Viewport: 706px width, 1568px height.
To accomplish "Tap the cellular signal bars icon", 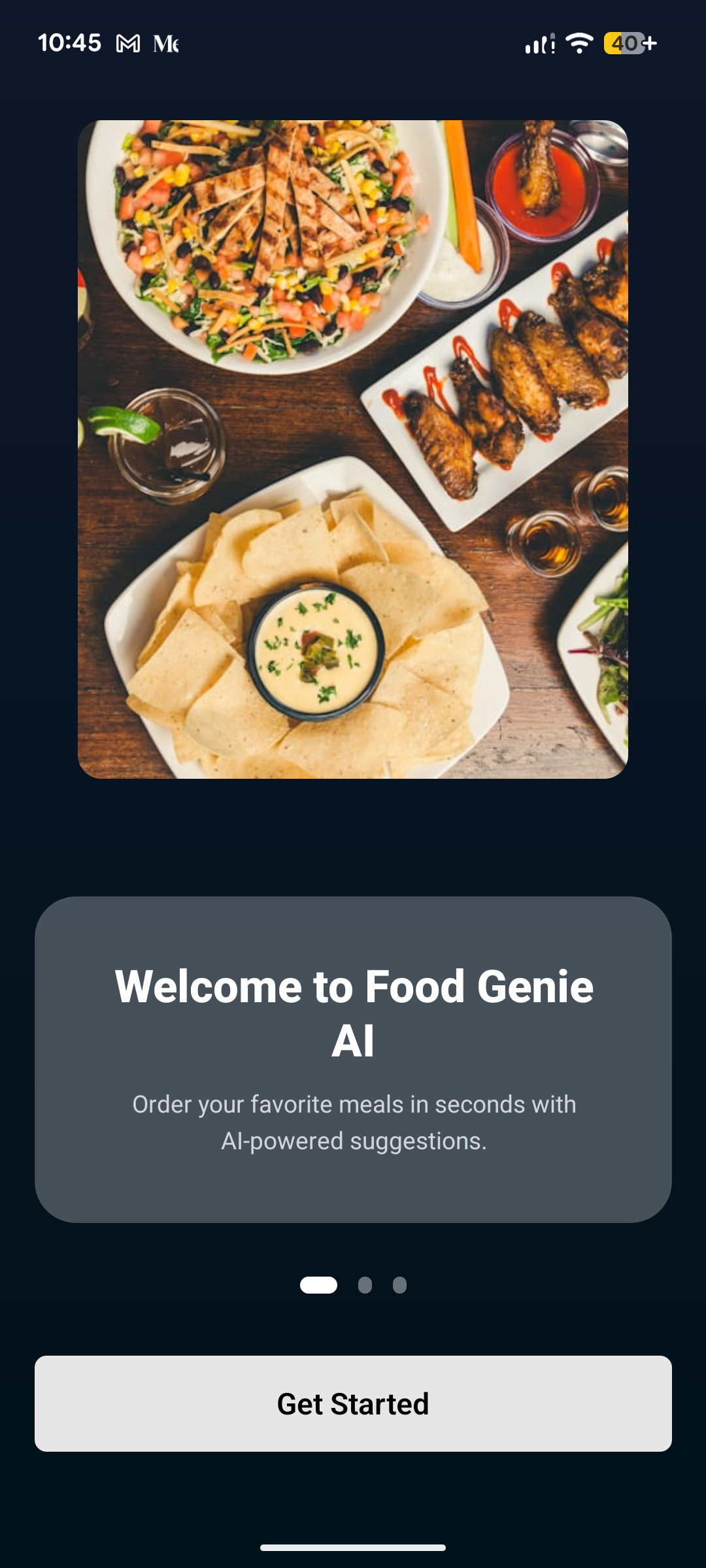I will [x=539, y=43].
